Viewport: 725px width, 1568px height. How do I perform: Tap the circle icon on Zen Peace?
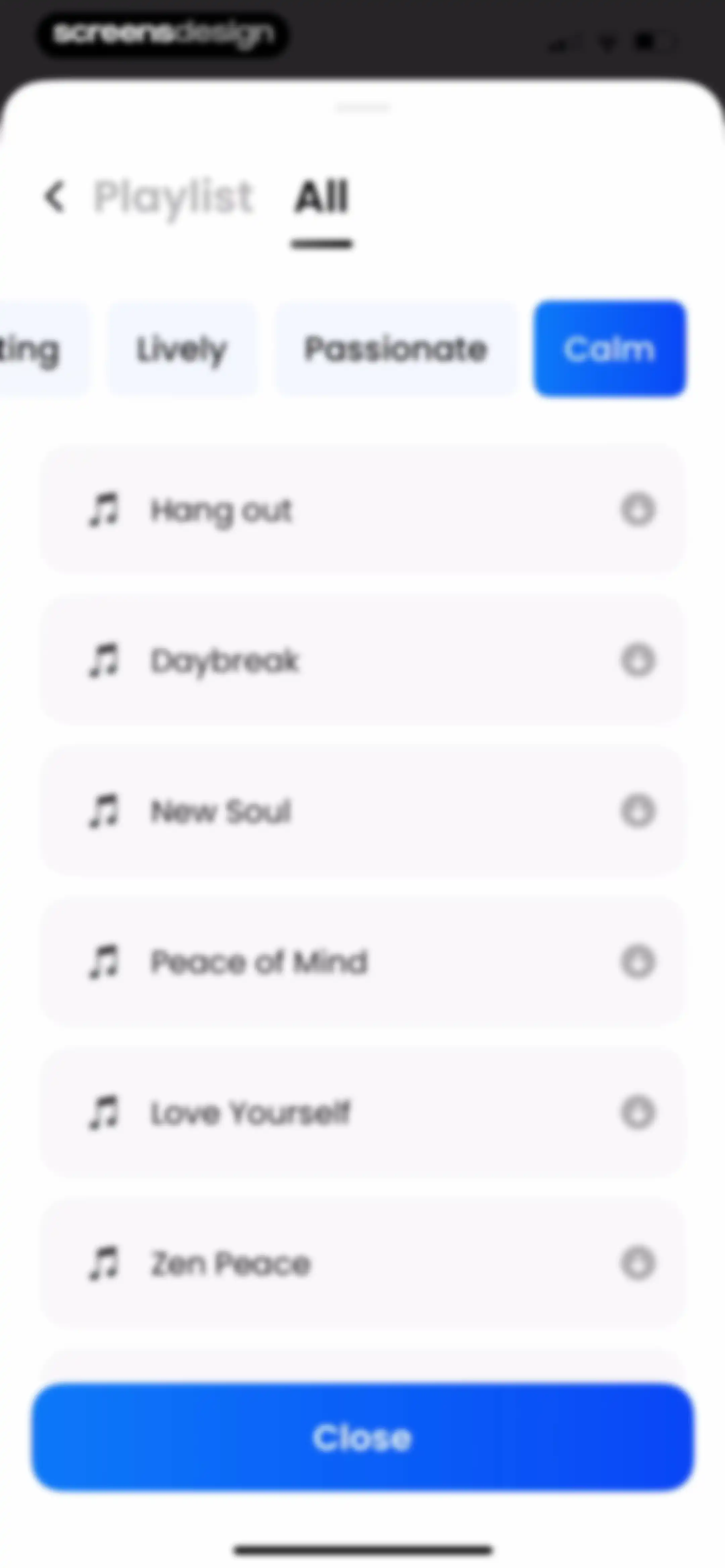[x=638, y=1264]
